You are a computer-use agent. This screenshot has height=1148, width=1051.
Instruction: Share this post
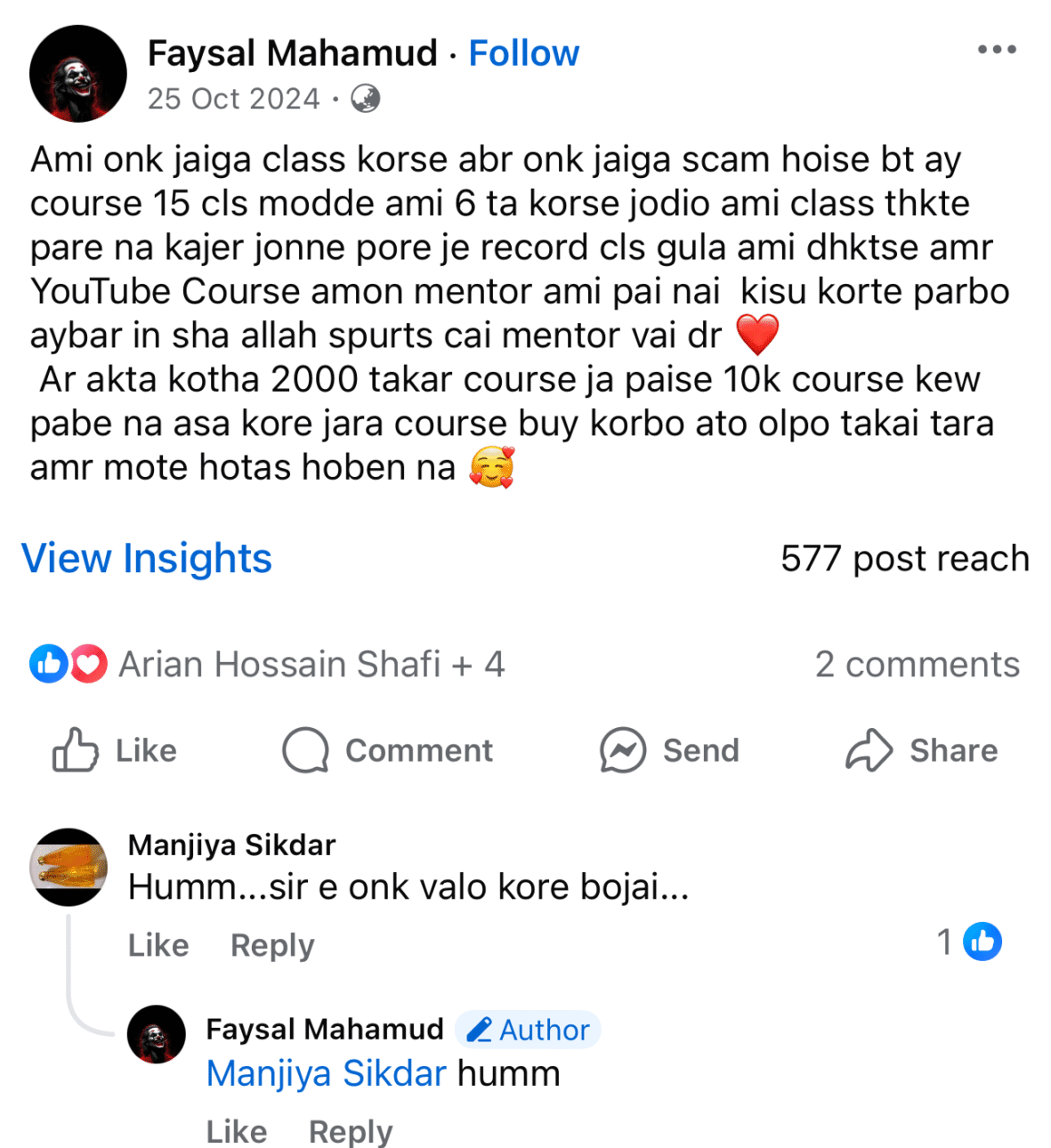(x=921, y=750)
